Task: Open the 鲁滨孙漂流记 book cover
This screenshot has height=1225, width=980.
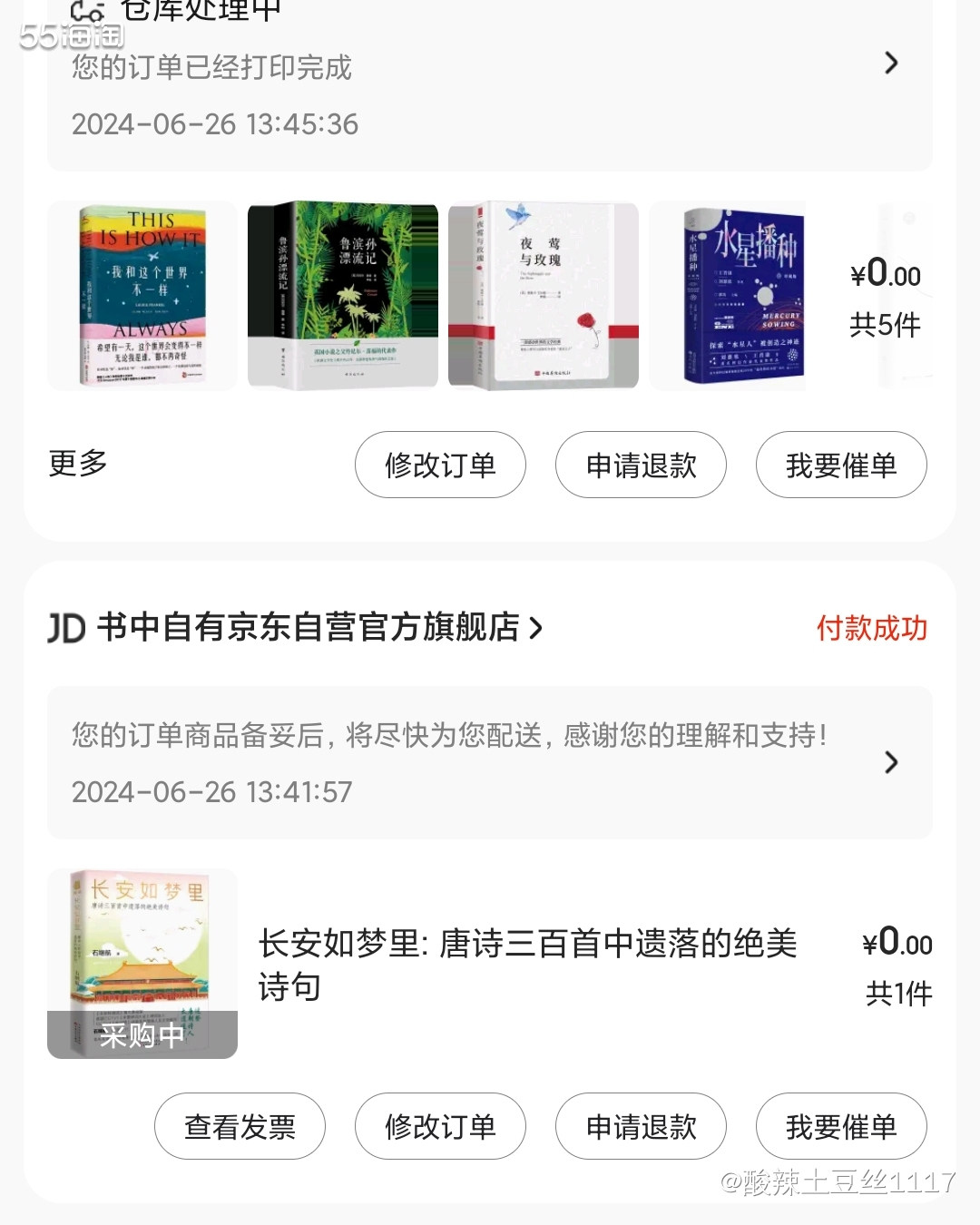Action: [342, 296]
